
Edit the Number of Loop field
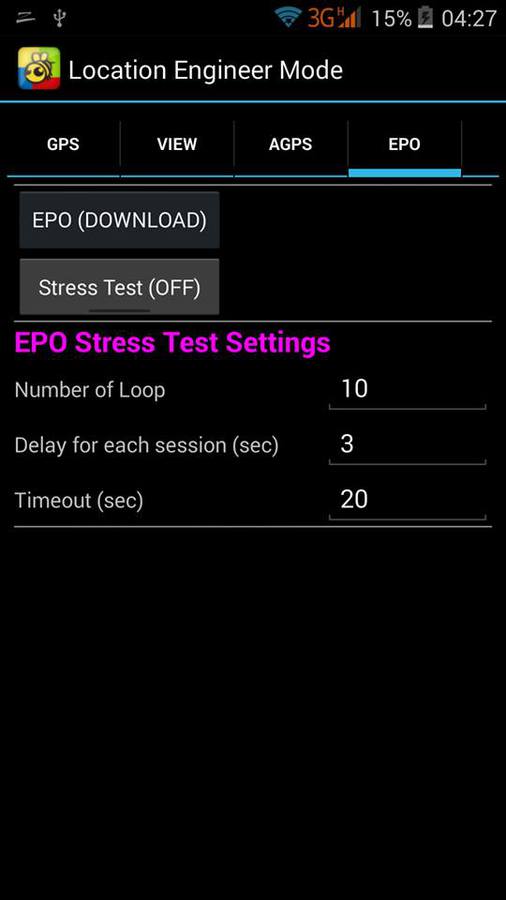click(x=407, y=390)
